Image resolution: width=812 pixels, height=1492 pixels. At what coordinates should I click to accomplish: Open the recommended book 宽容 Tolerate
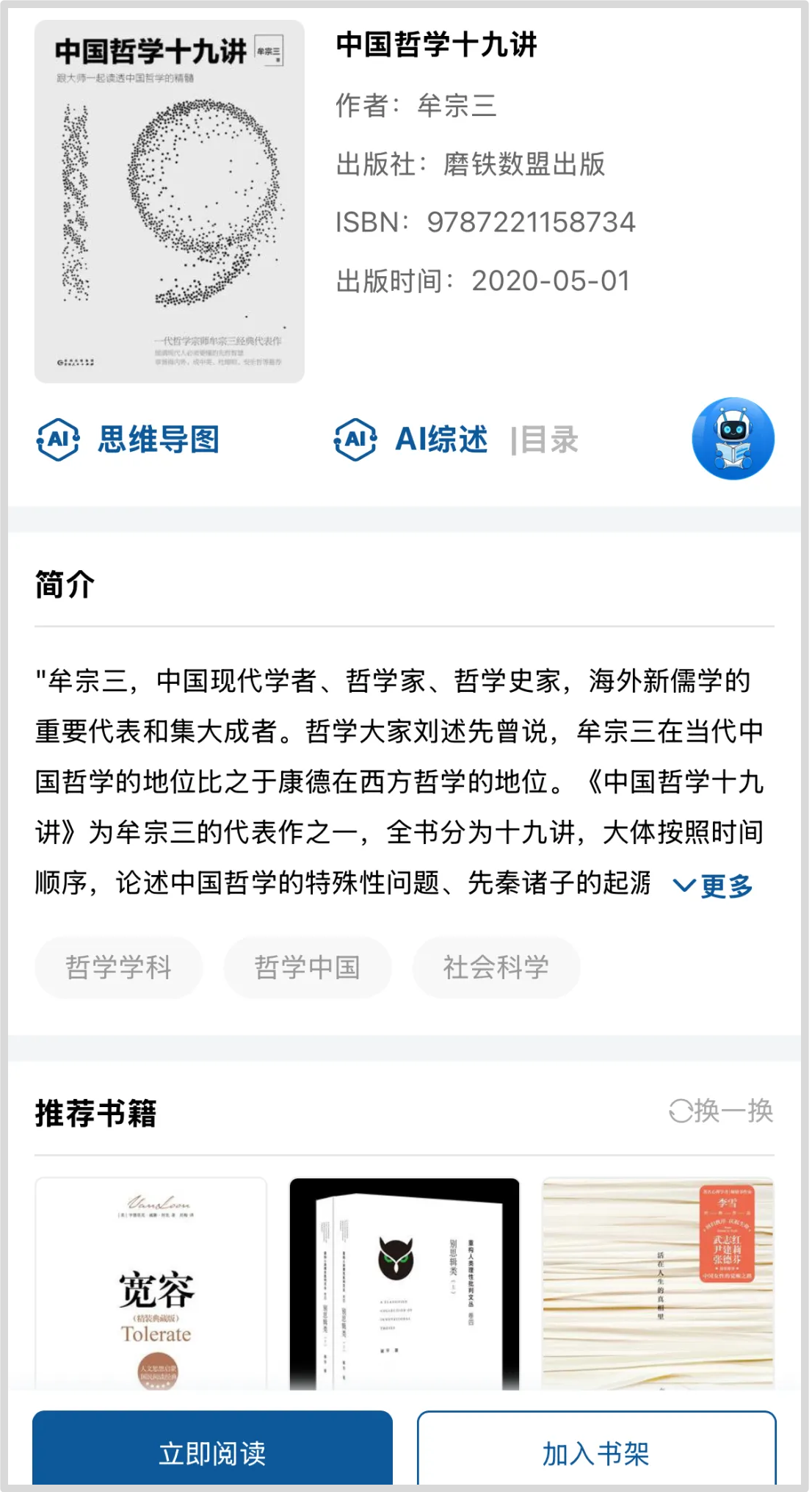151,1283
